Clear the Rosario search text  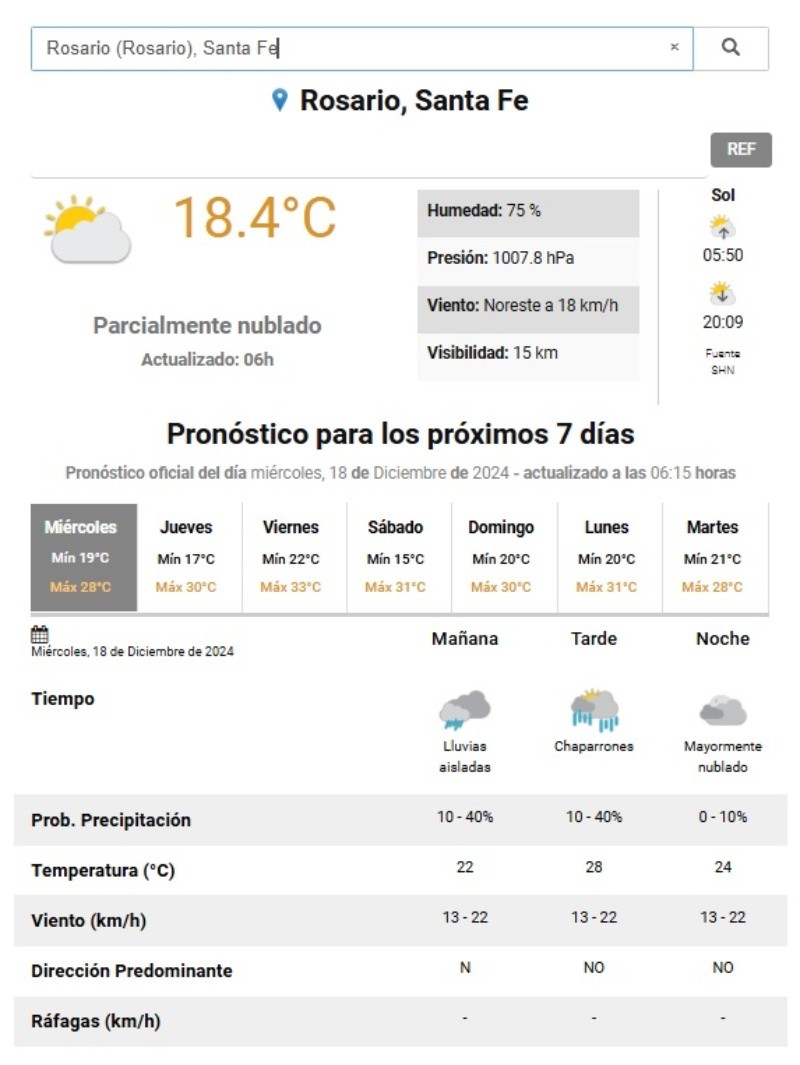click(674, 47)
